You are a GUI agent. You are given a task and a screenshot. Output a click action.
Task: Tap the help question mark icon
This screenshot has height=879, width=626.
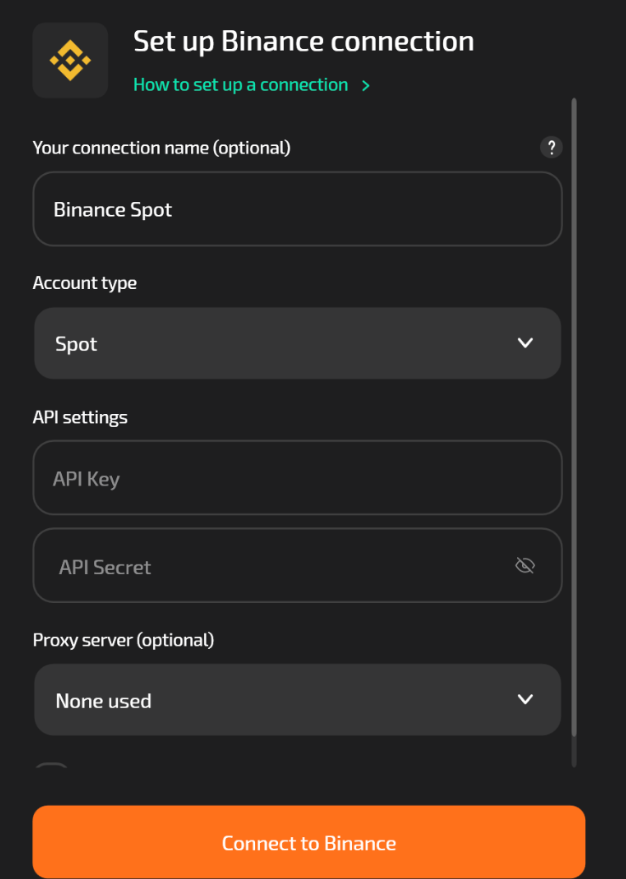click(x=551, y=147)
